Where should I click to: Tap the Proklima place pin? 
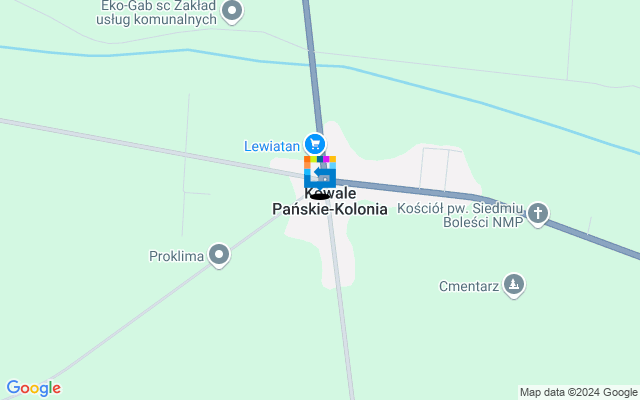219,256
